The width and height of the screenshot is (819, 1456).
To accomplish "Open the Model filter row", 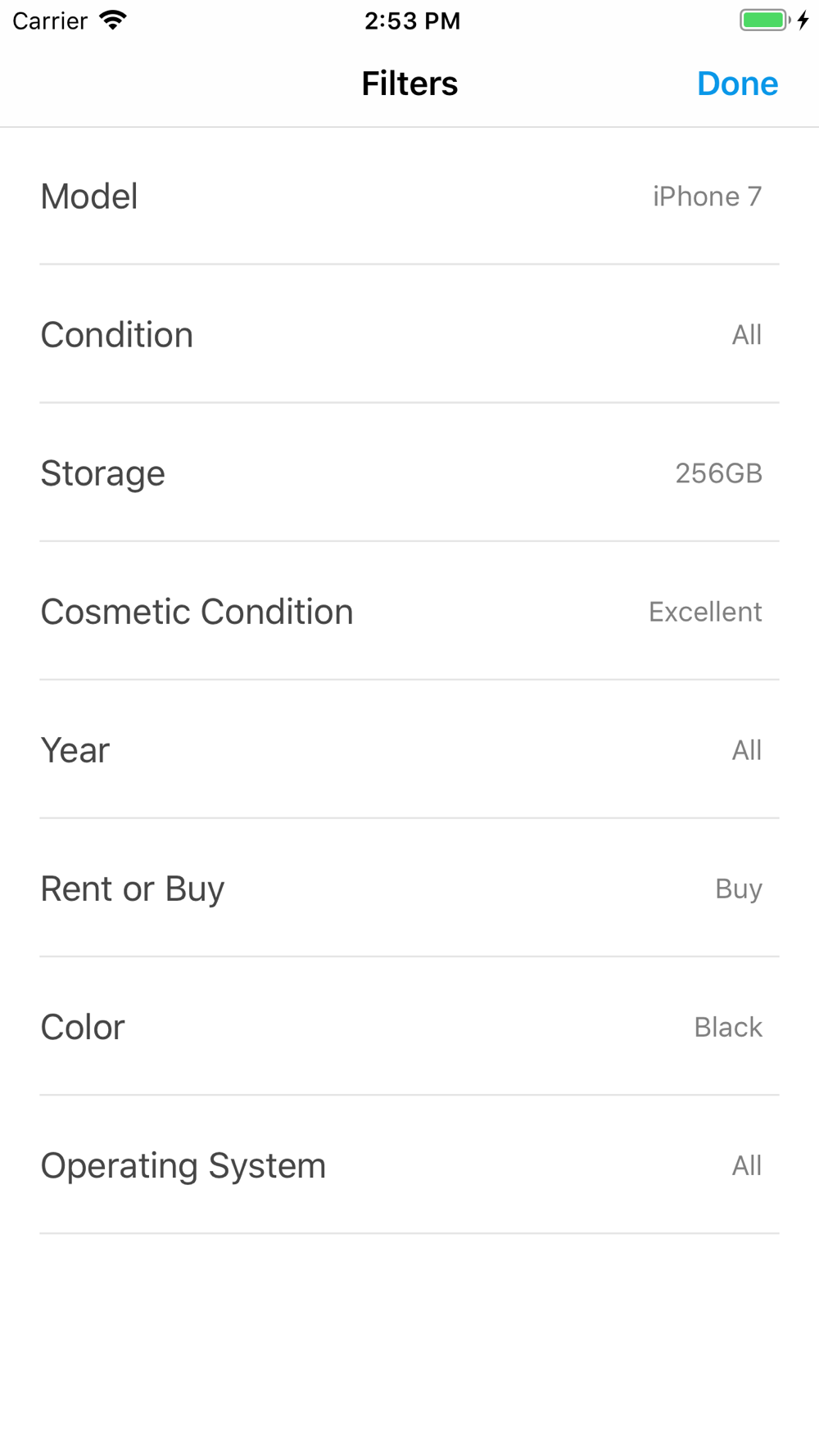I will 409,197.
